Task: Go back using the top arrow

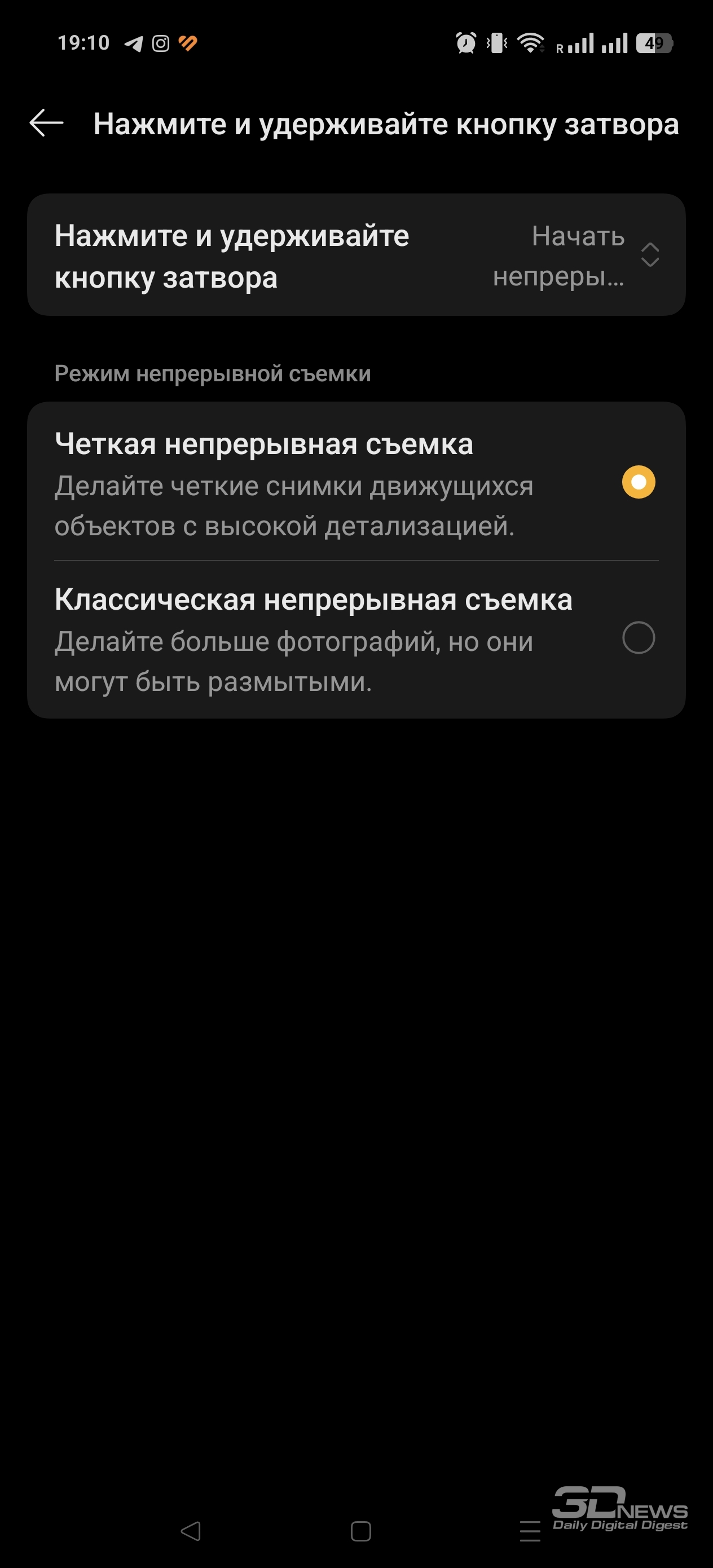Action: [x=46, y=123]
